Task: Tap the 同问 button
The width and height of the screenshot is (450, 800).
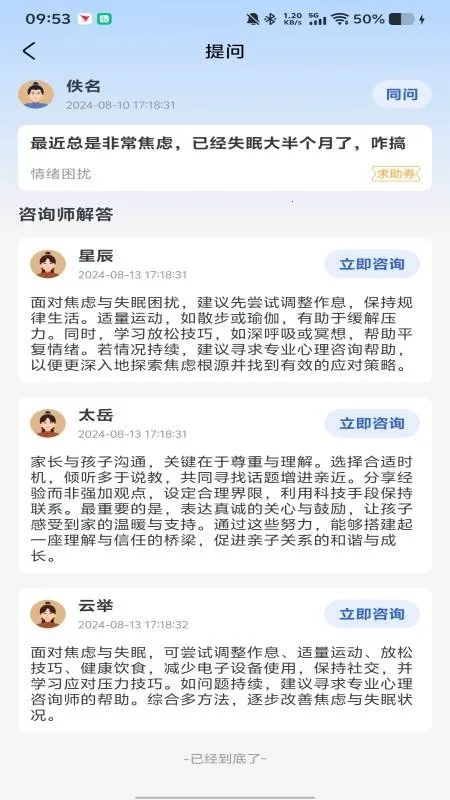Action: click(x=402, y=94)
